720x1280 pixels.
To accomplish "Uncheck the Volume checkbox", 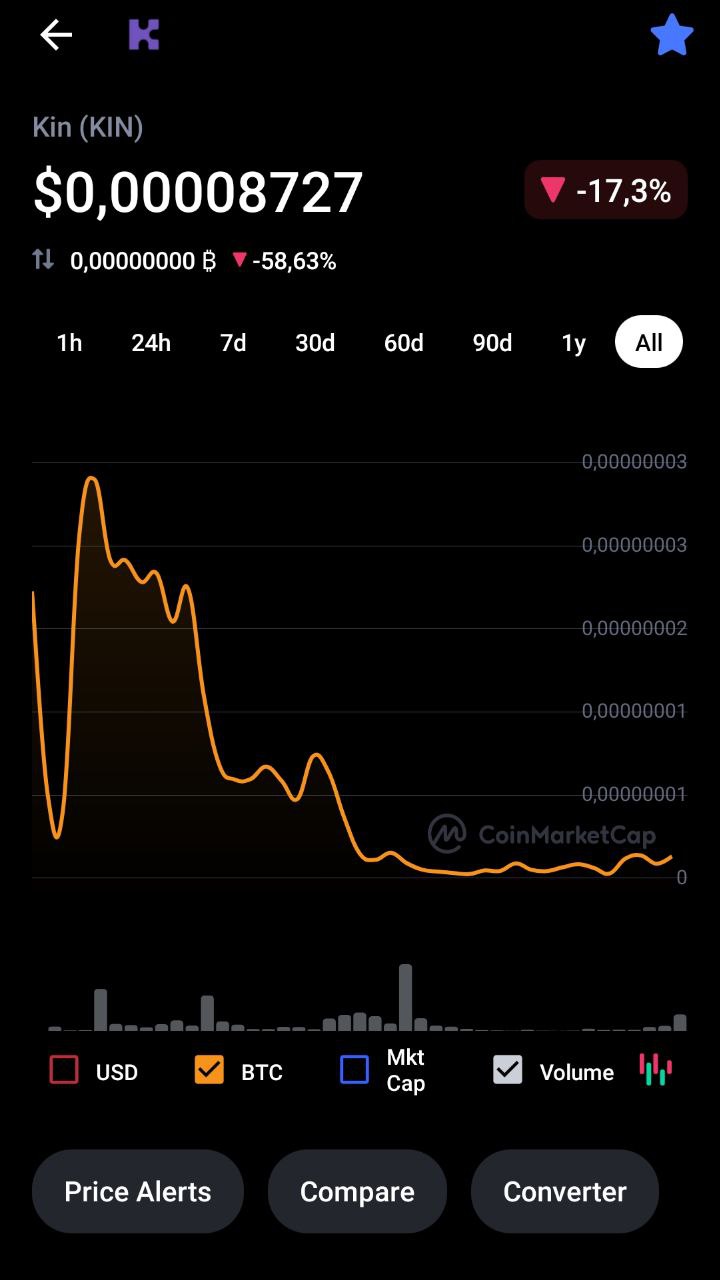I will [x=508, y=1070].
